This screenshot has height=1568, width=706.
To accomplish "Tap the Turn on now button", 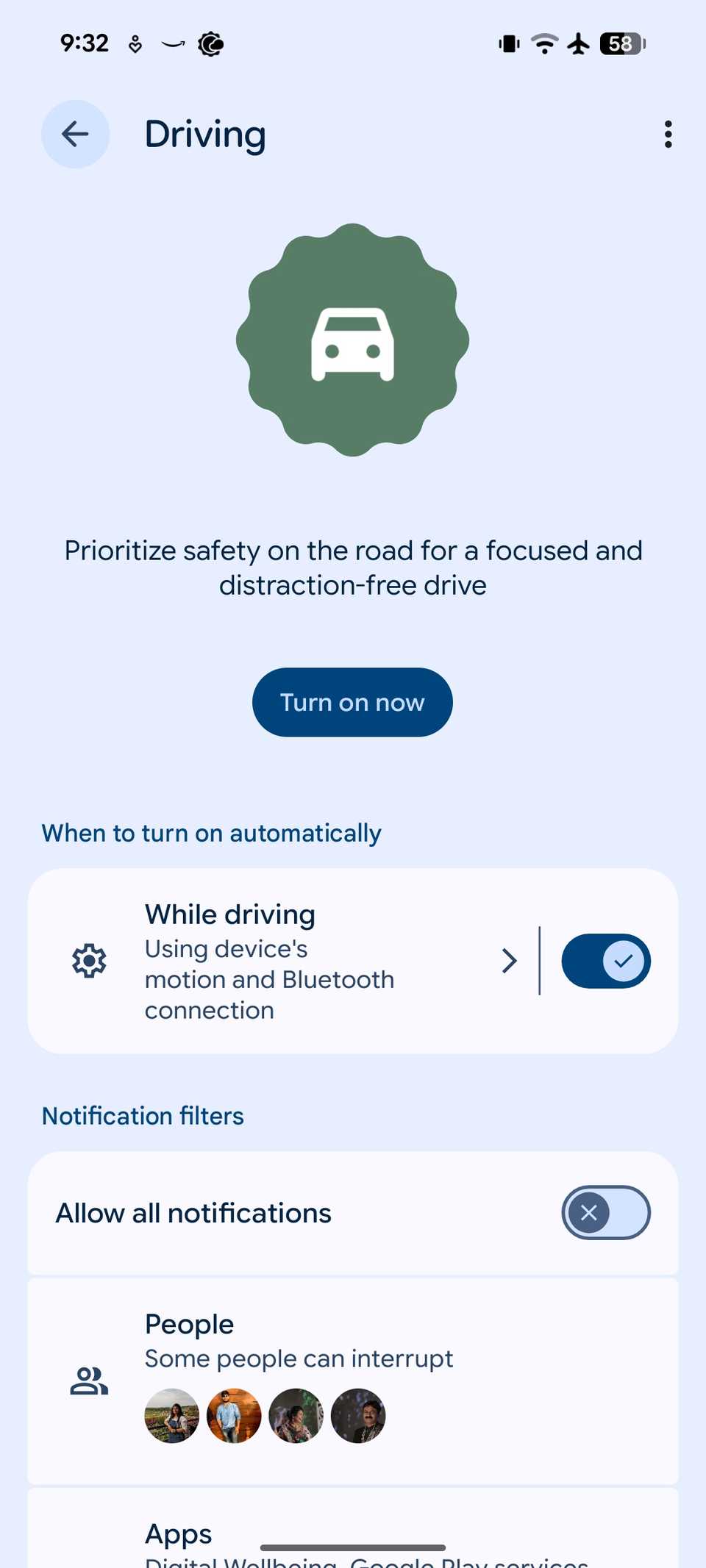I will coord(352,702).
